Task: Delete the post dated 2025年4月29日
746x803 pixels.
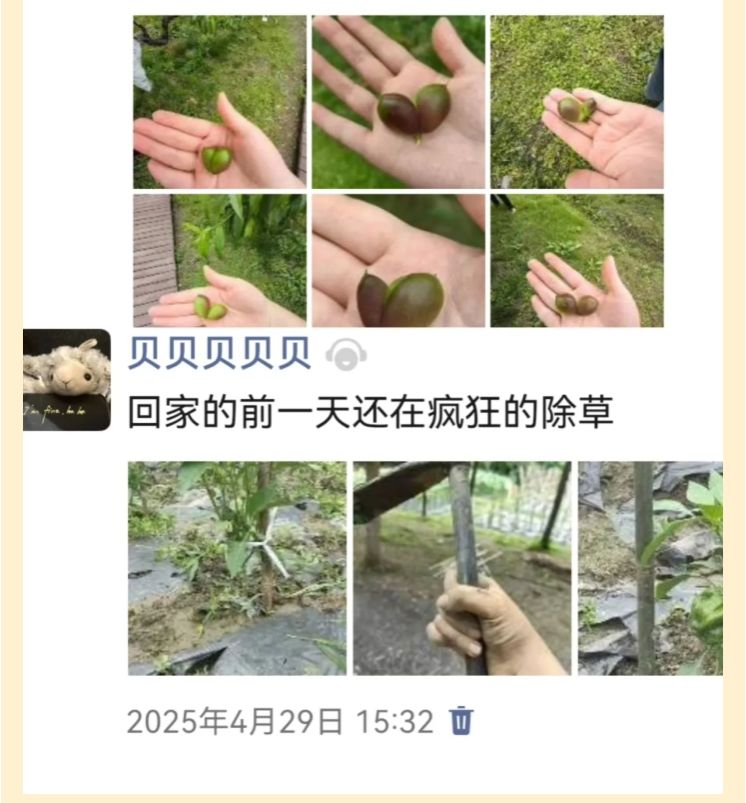Action: pos(461,720)
